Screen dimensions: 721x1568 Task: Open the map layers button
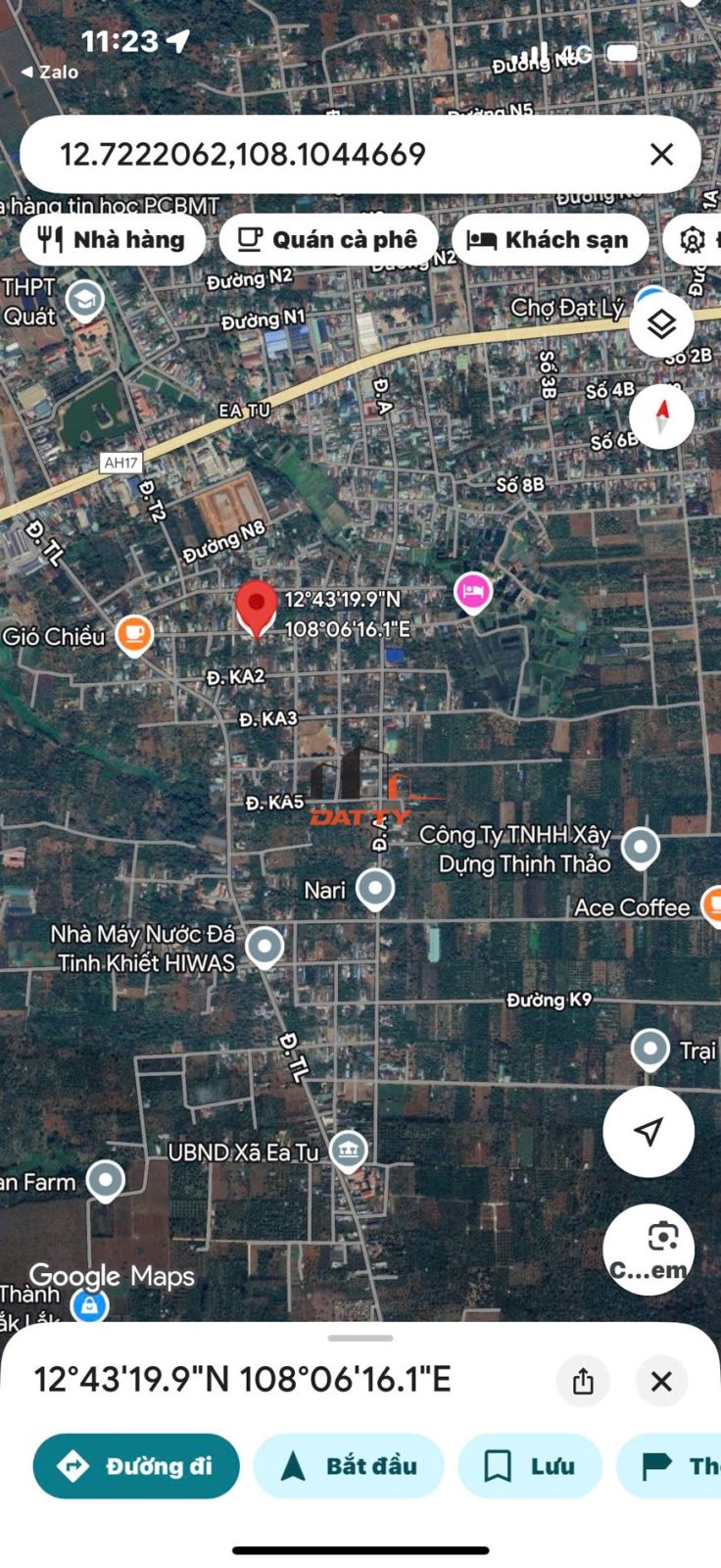[662, 324]
